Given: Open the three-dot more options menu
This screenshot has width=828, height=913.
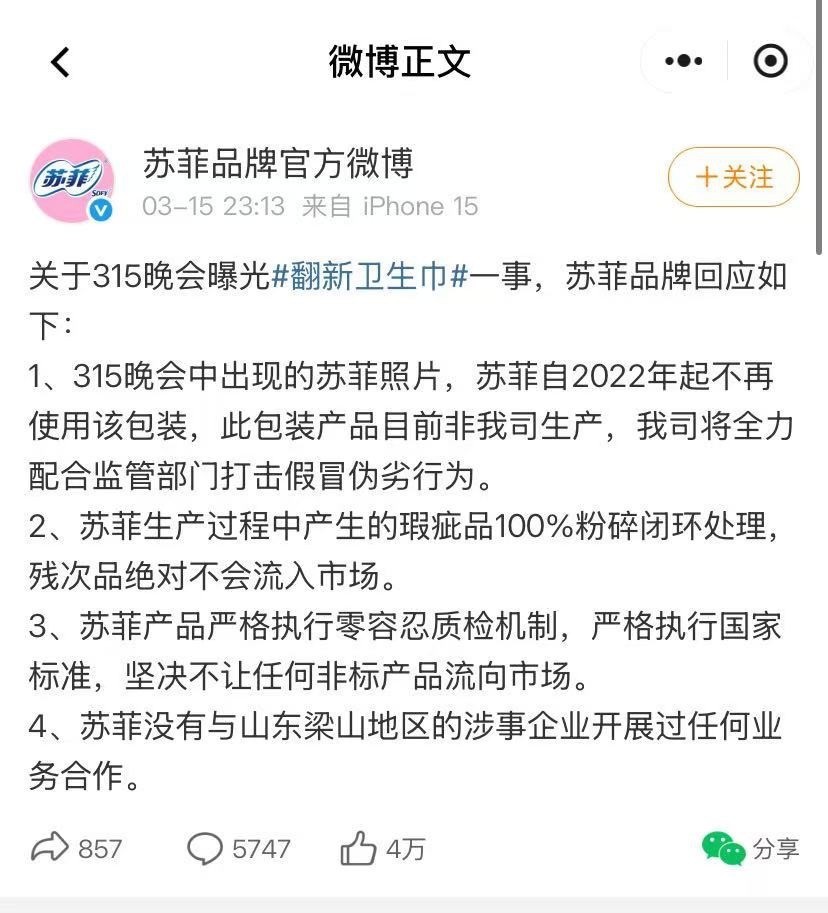Looking at the screenshot, I should (684, 62).
